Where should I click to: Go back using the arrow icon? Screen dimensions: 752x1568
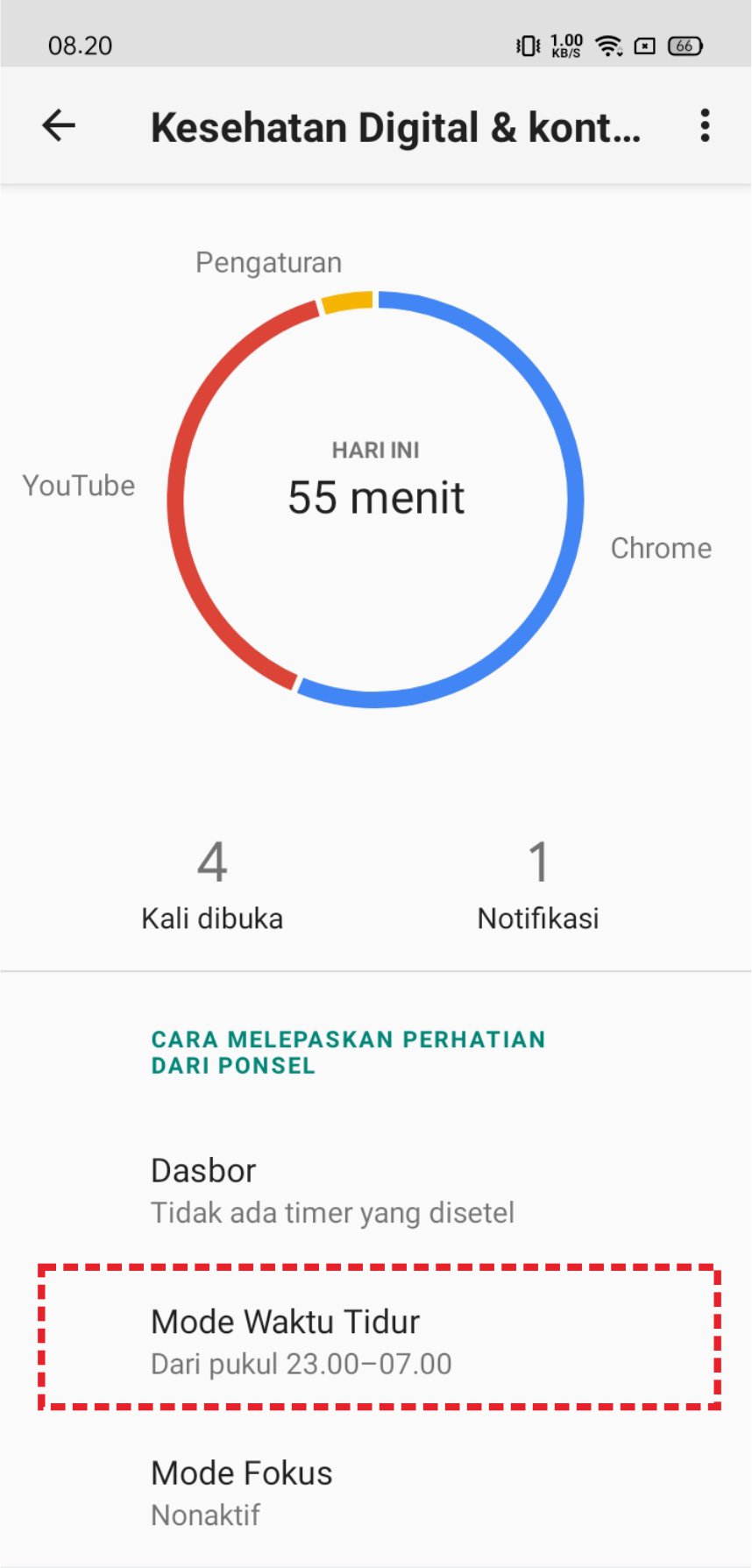59,126
